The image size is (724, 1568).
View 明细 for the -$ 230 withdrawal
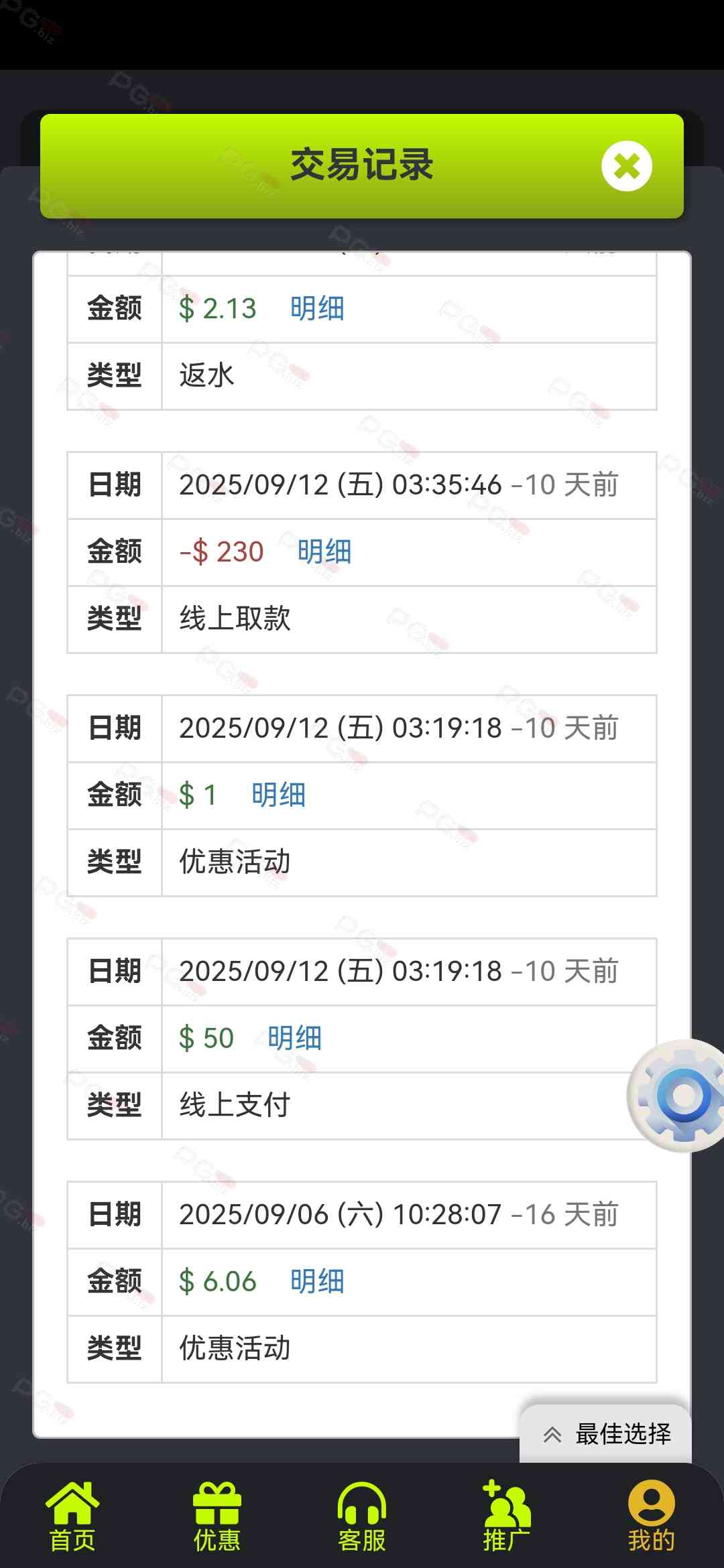(x=324, y=552)
